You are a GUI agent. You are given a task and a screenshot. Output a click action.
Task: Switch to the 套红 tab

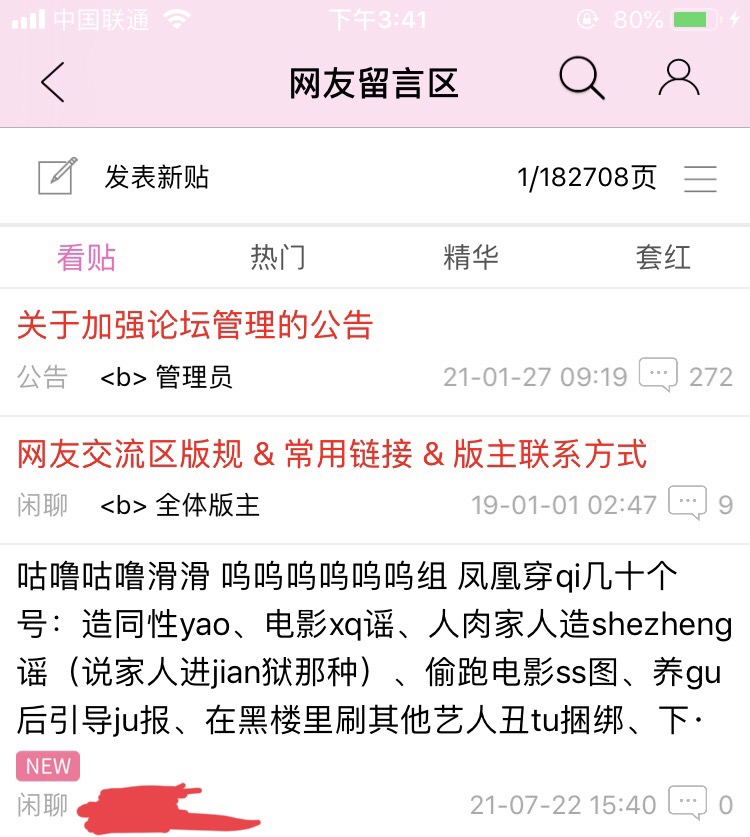tap(663, 258)
